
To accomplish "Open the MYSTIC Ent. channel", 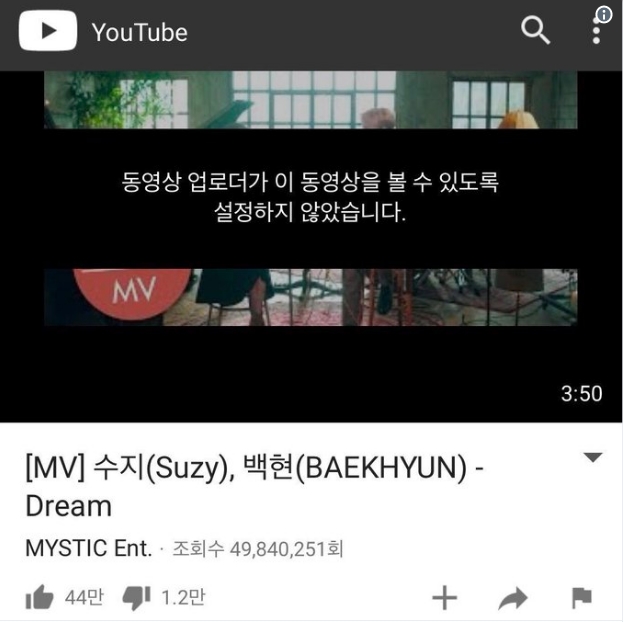I will 88,549.
